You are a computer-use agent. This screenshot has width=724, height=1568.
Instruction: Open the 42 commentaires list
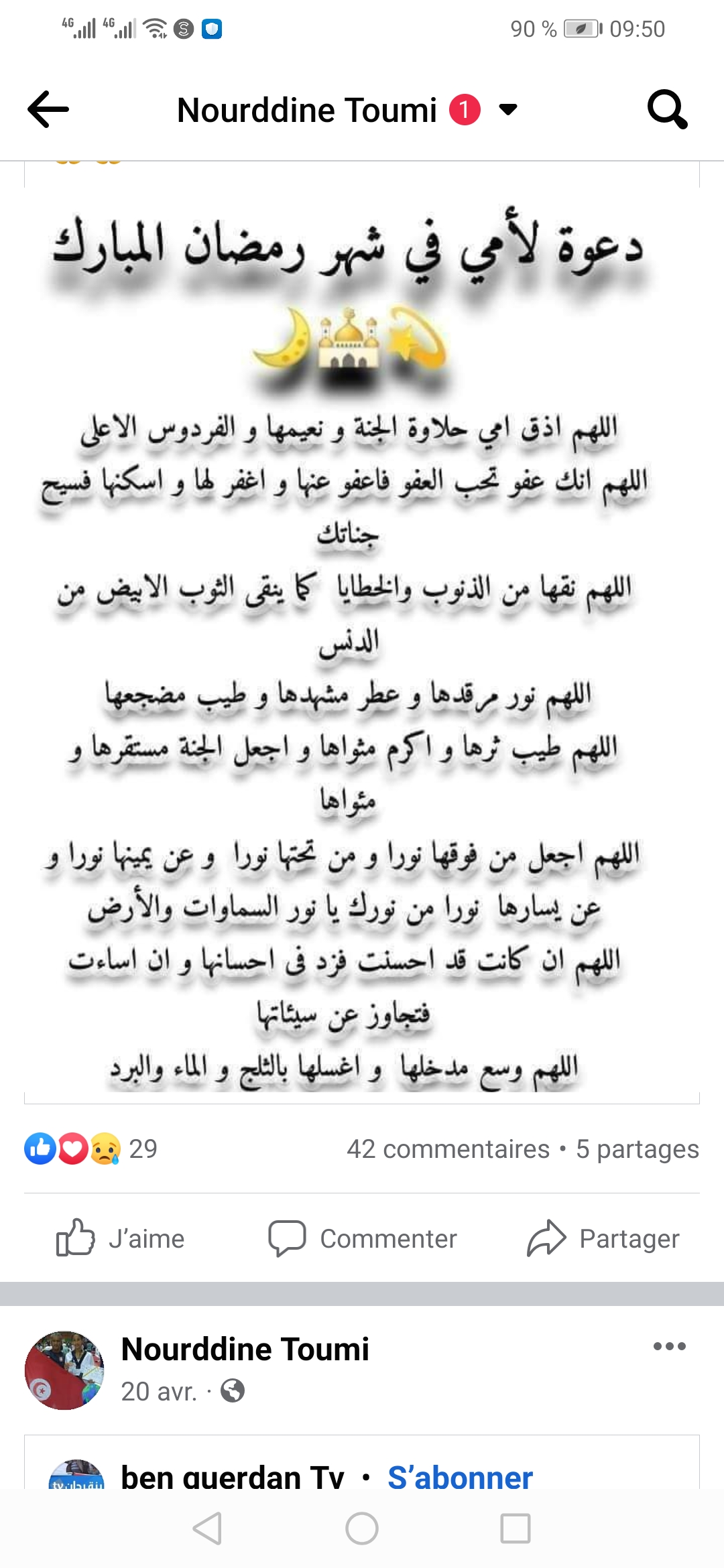pos(448,1149)
